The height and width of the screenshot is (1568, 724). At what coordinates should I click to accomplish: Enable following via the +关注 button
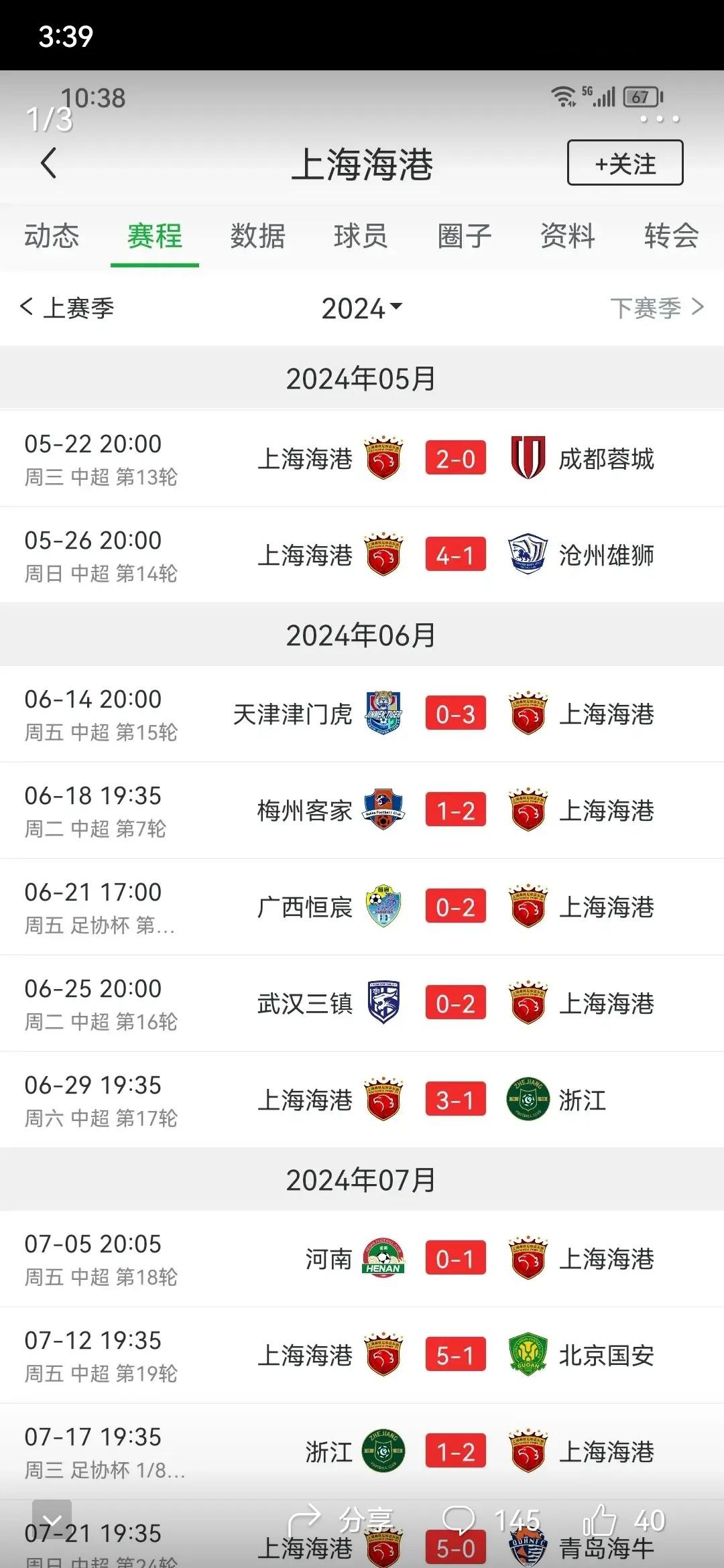(623, 163)
